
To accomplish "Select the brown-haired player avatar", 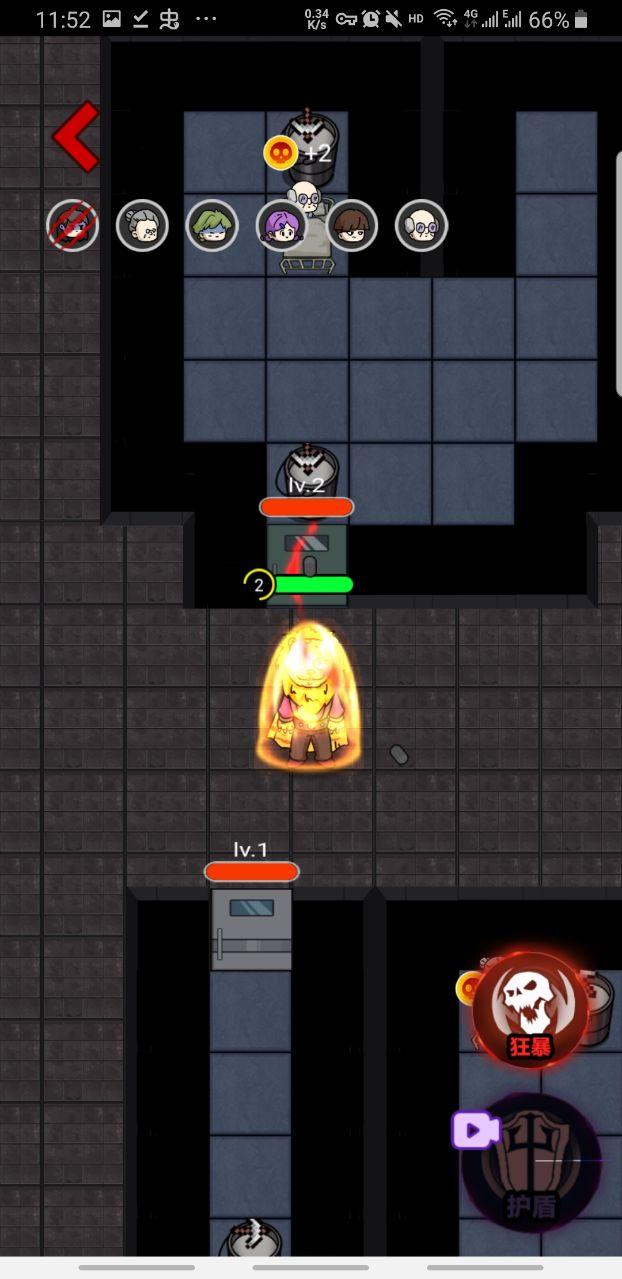I will coord(352,226).
